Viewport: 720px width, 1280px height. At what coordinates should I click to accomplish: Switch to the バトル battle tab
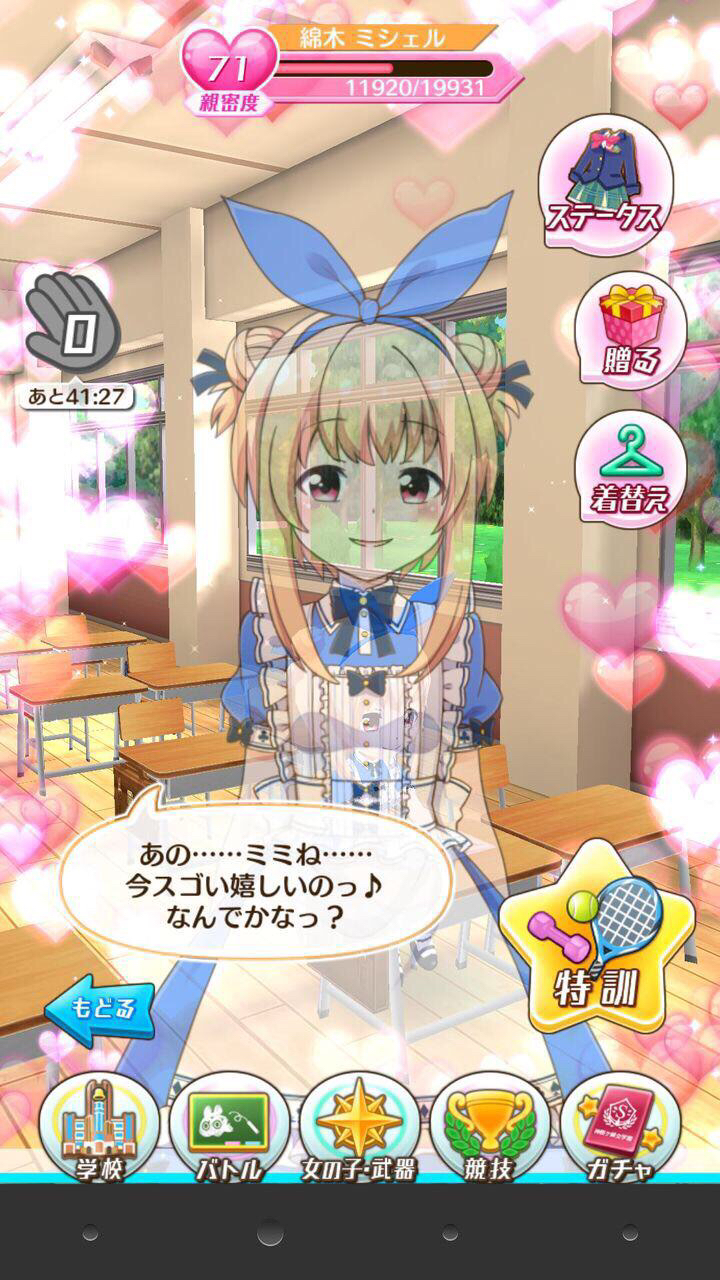229,1128
